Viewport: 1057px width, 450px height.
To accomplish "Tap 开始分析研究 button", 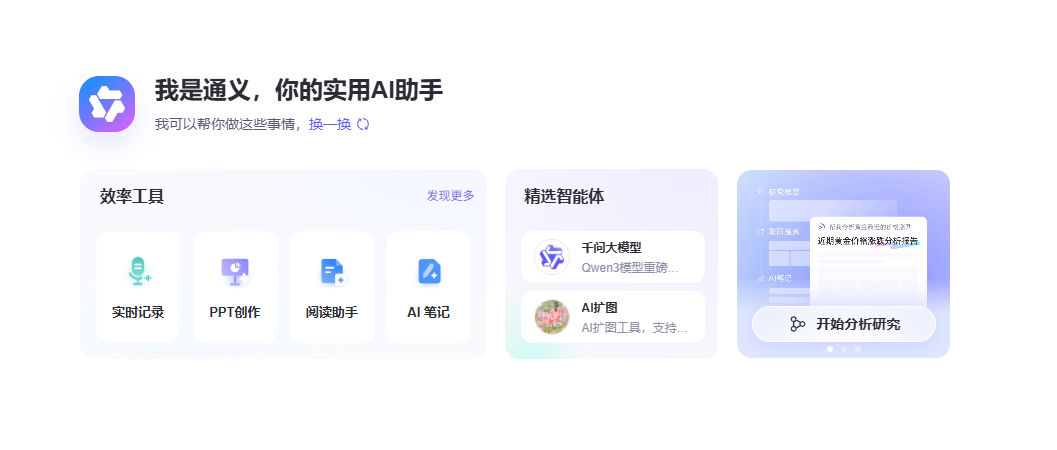I will [843, 324].
